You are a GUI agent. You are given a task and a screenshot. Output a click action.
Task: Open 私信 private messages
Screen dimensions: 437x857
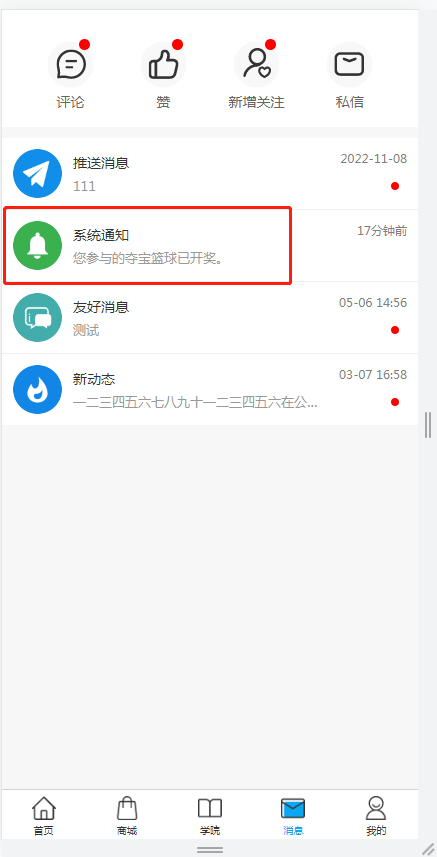point(350,75)
